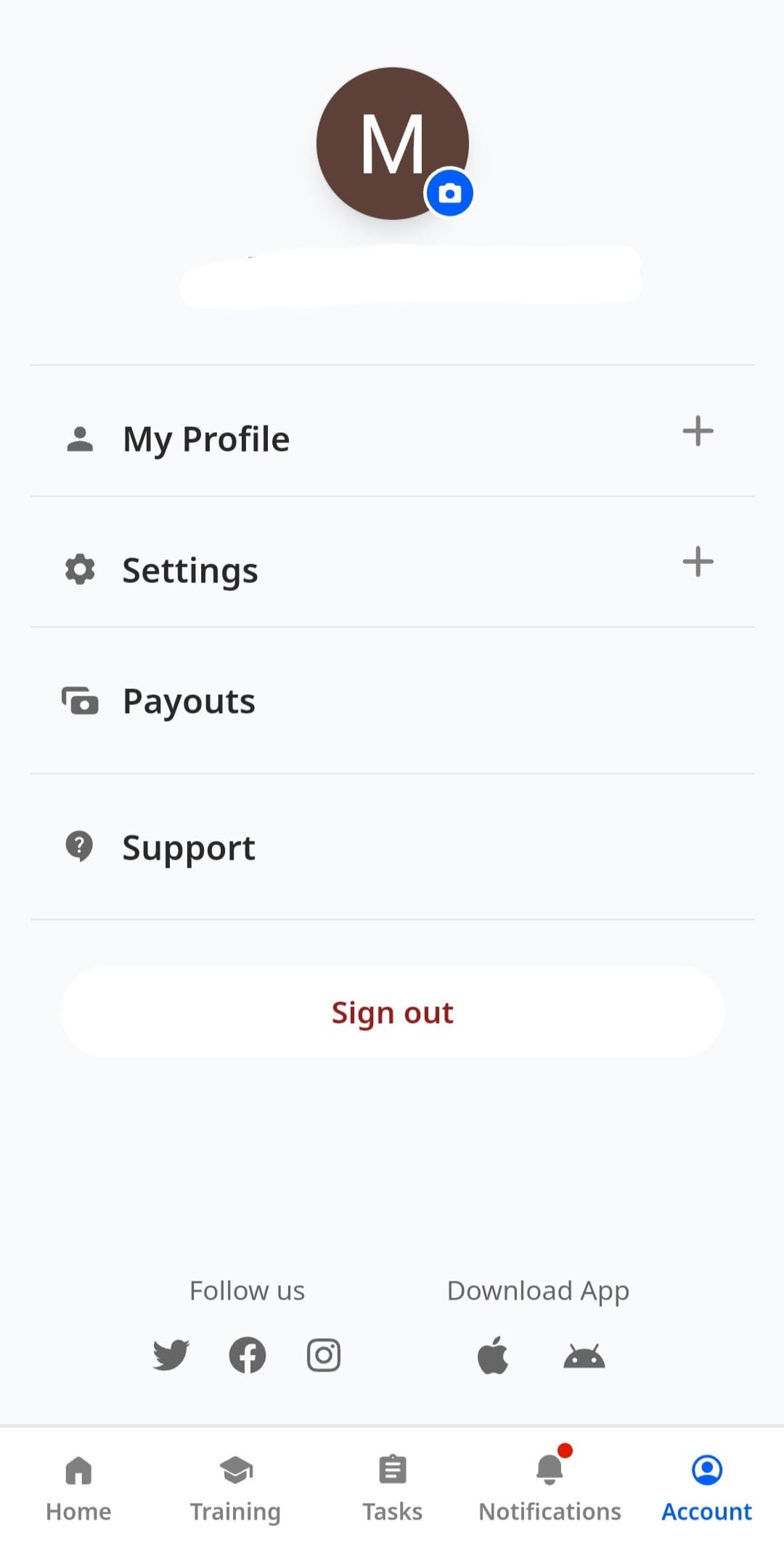784x1545 pixels.
Task: Select the Account tab
Action: pos(706,1488)
